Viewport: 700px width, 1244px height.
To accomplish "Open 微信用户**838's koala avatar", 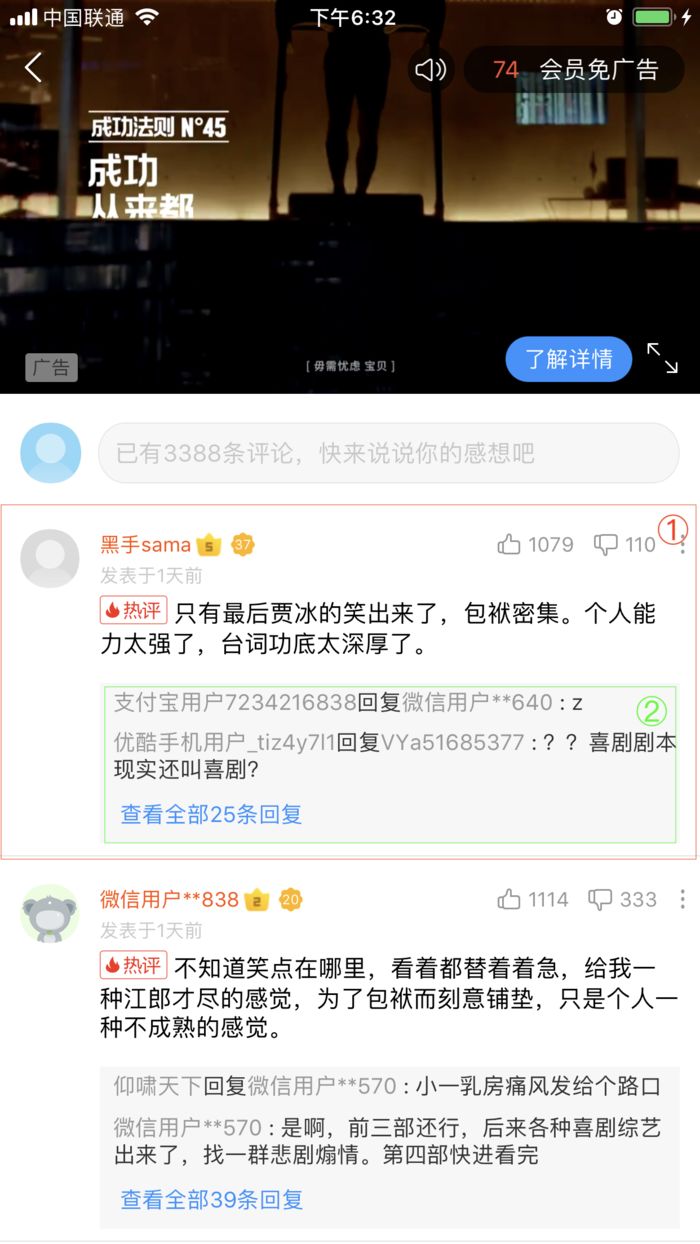I will [50, 913].
